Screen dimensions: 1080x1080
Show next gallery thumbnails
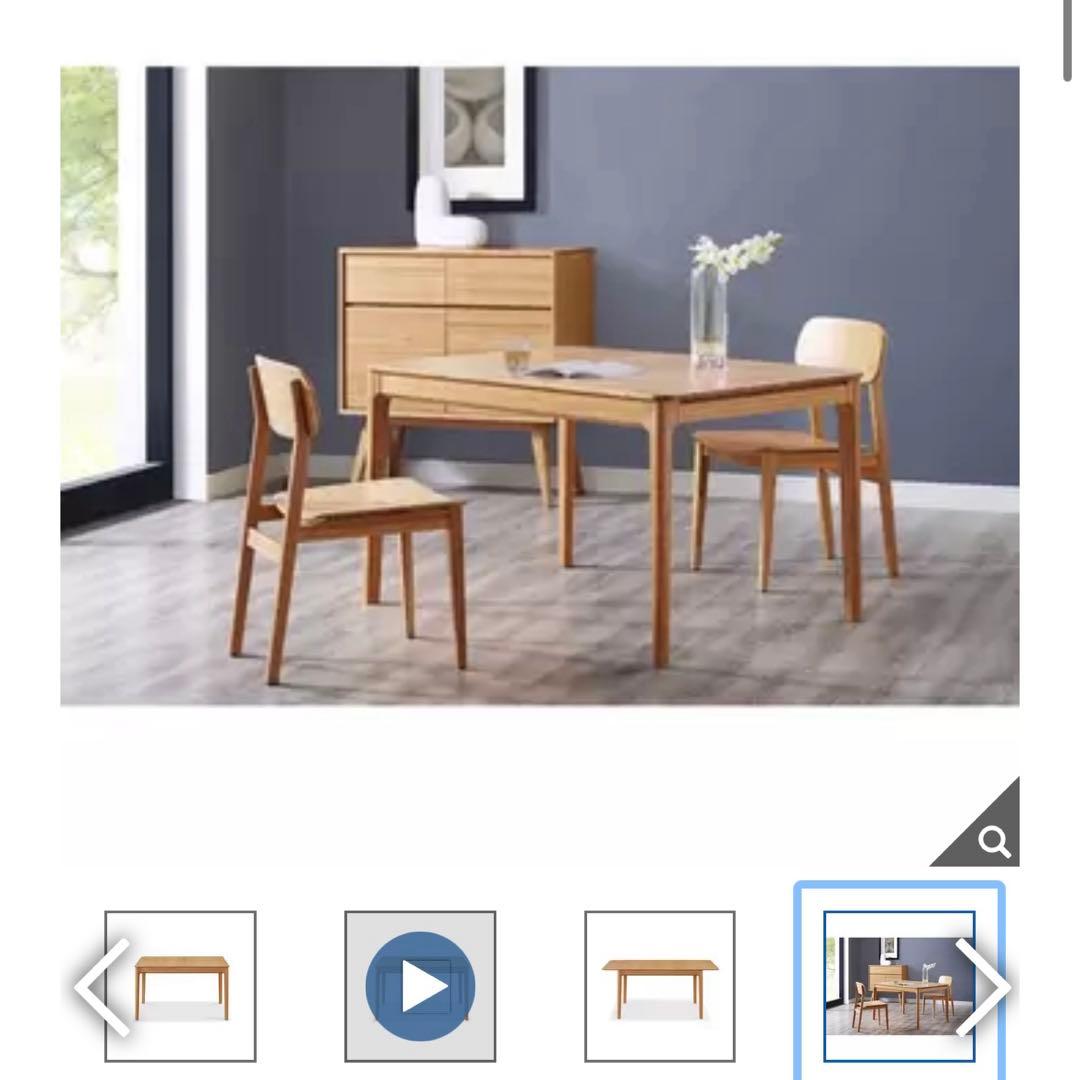pos(982,987)
